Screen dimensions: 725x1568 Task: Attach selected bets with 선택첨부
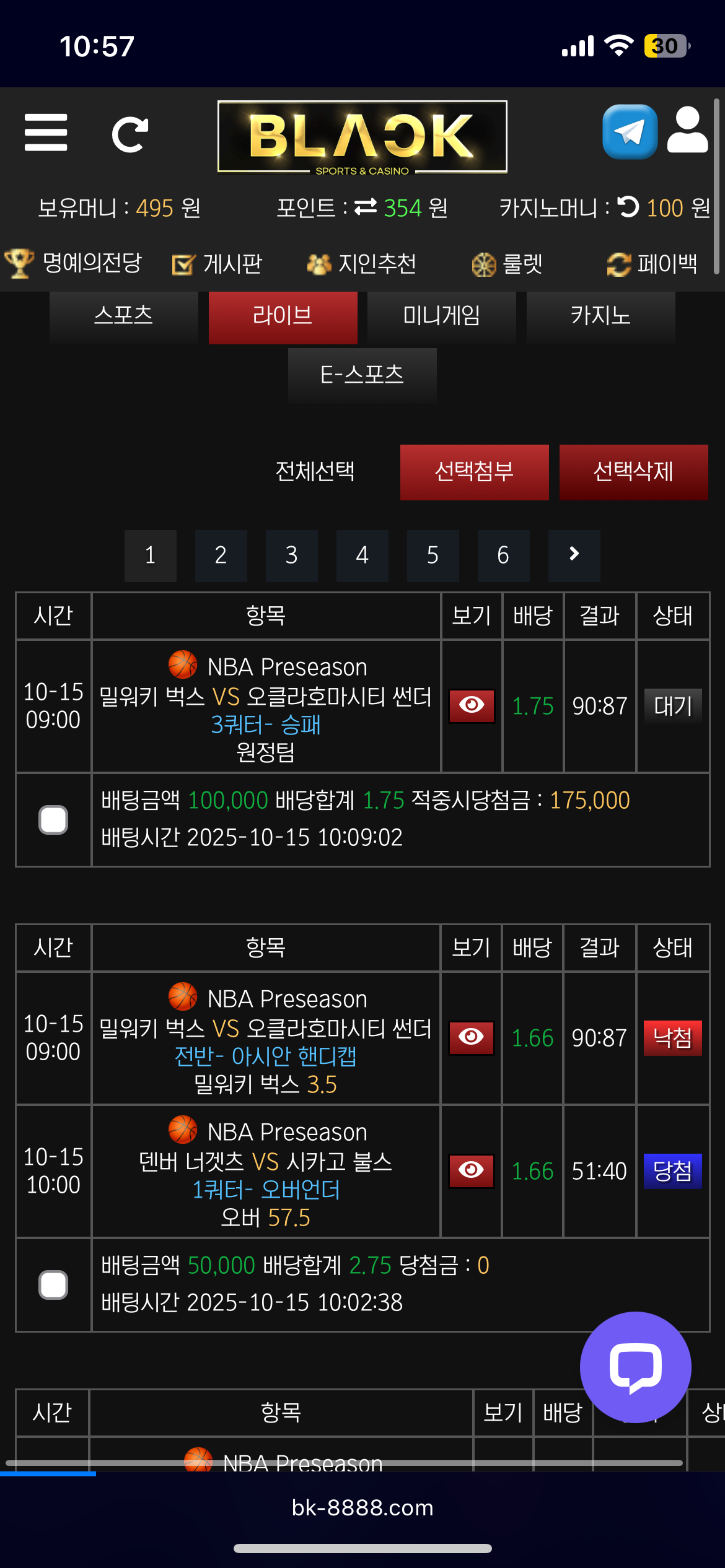point(475,472)
